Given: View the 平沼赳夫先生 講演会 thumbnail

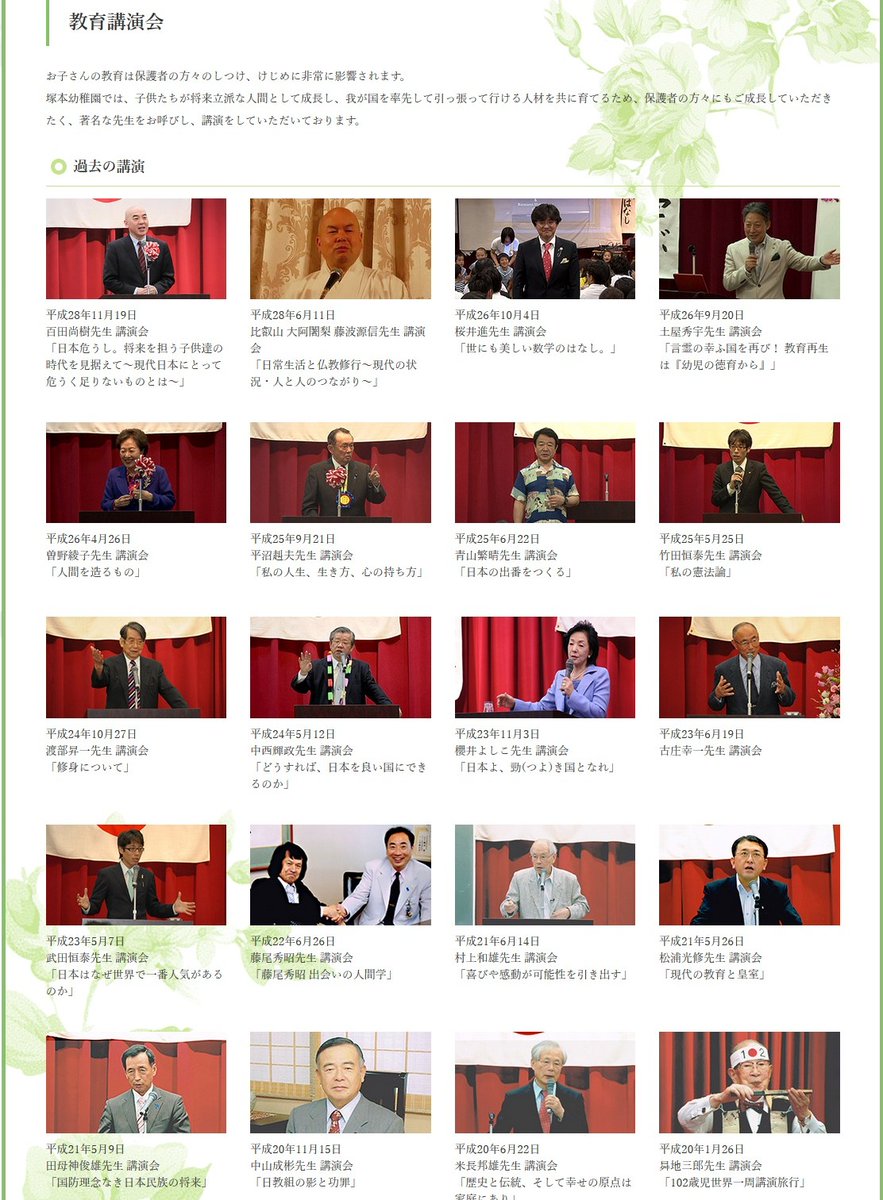Looking at the screenshot, I should [x=340, y=472].
